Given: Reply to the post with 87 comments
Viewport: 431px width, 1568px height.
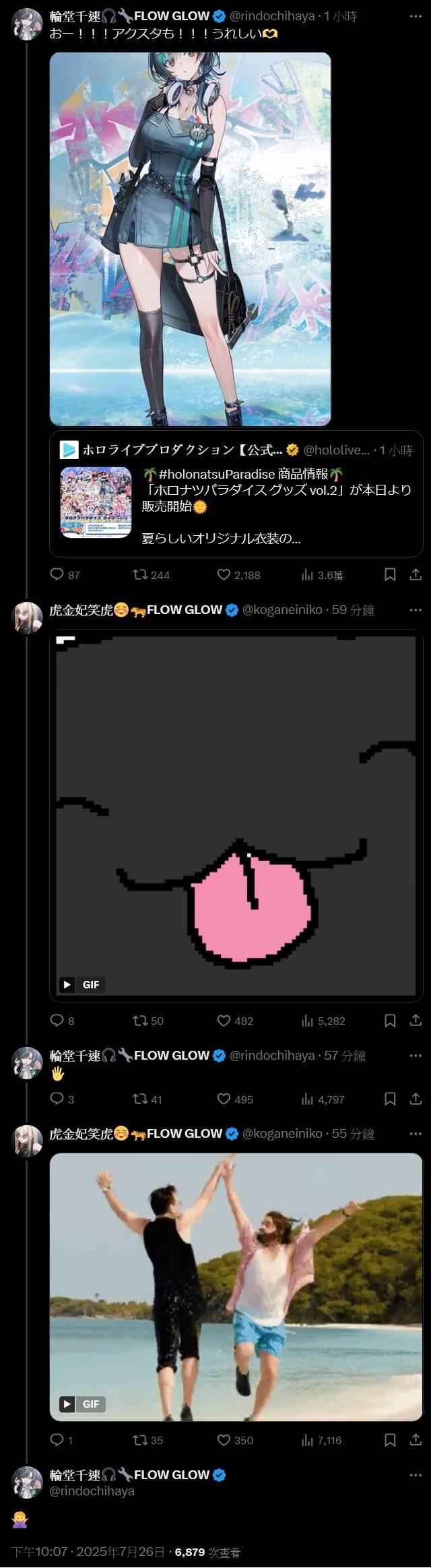Looking at the screenshot, I should coord(57,574).
